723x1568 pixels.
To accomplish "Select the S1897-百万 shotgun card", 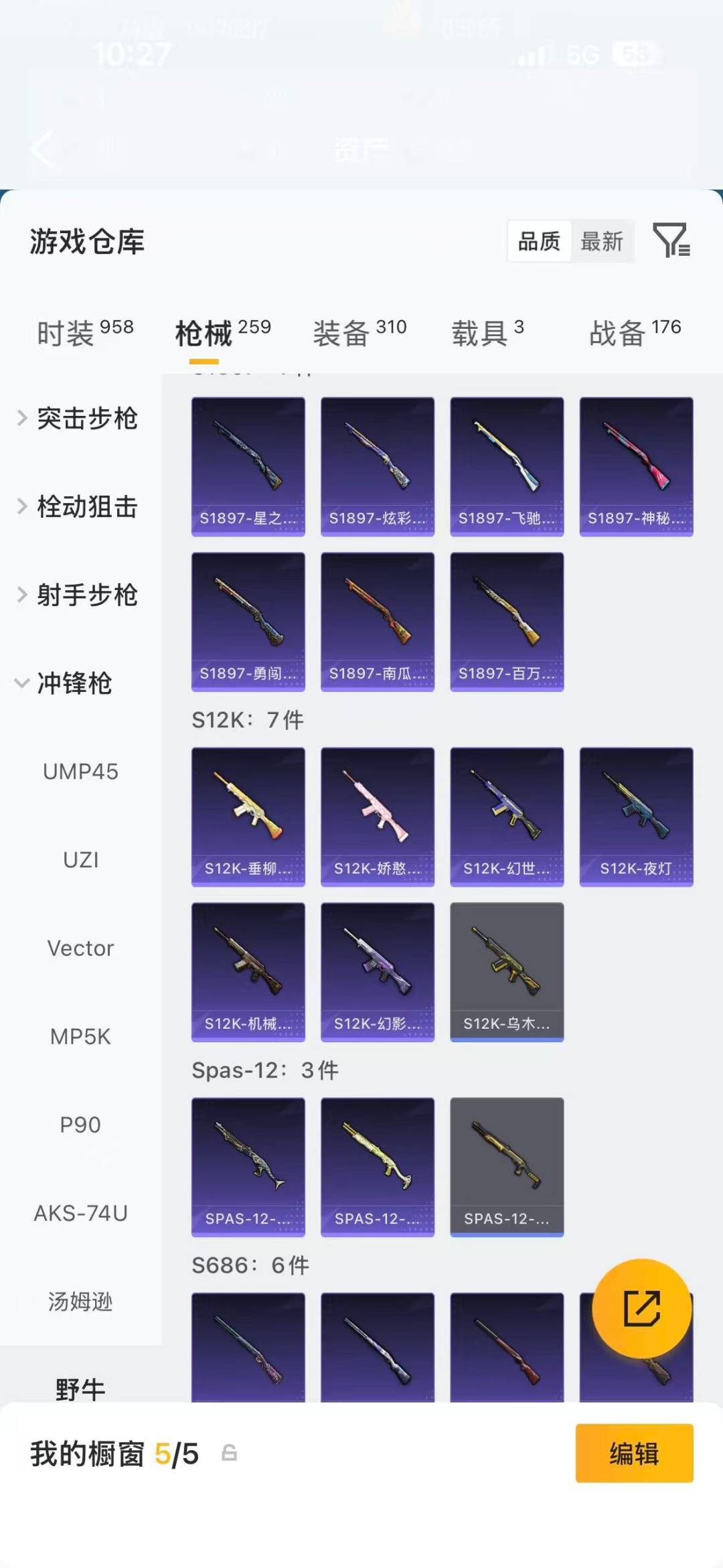I will pyautogui.click(x=506, y=622).
